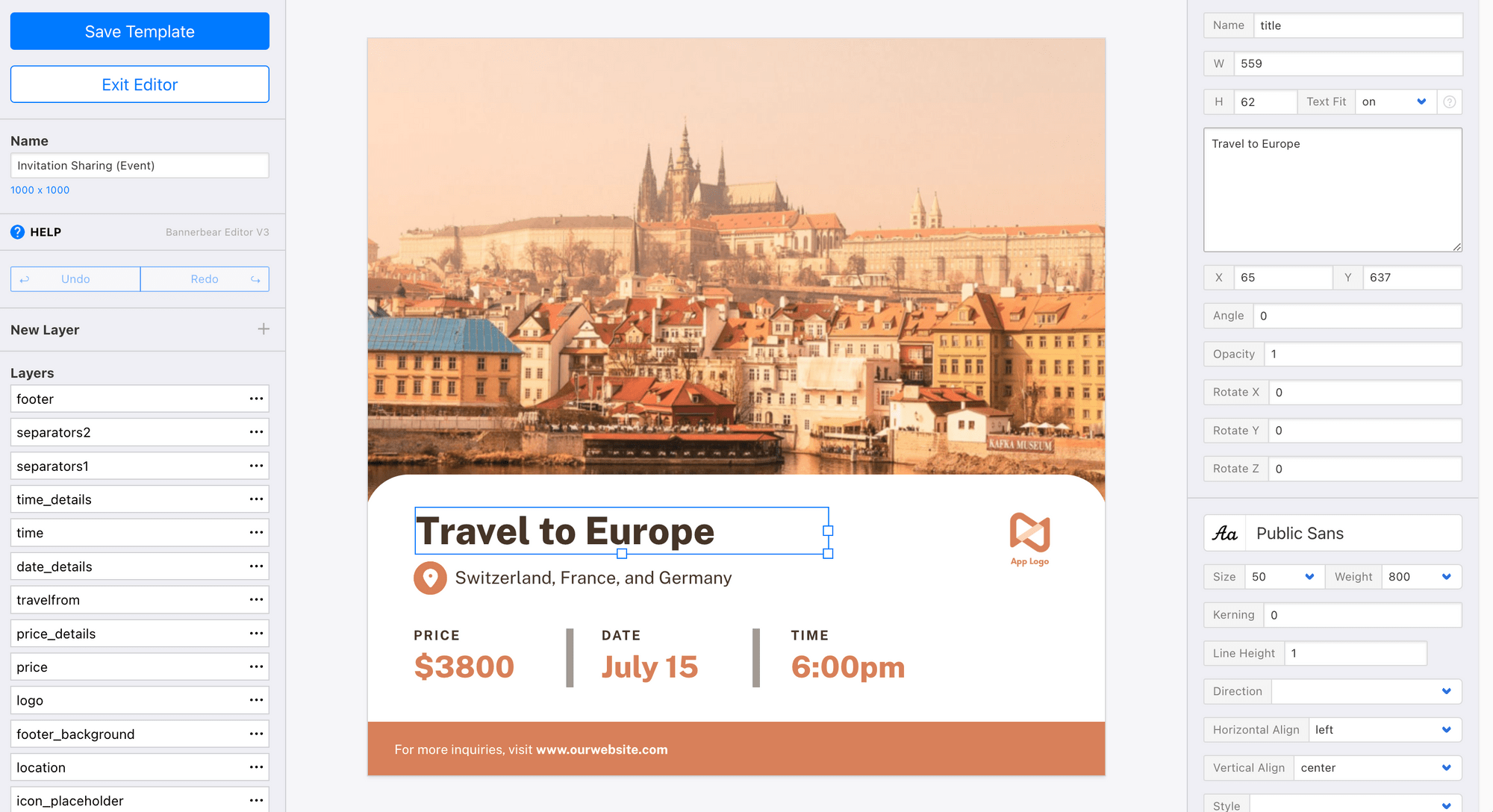The height and width of the screenshot is (812, 1493).
Task: Open options menu for logo layer
Action: [x=256, y=700]
